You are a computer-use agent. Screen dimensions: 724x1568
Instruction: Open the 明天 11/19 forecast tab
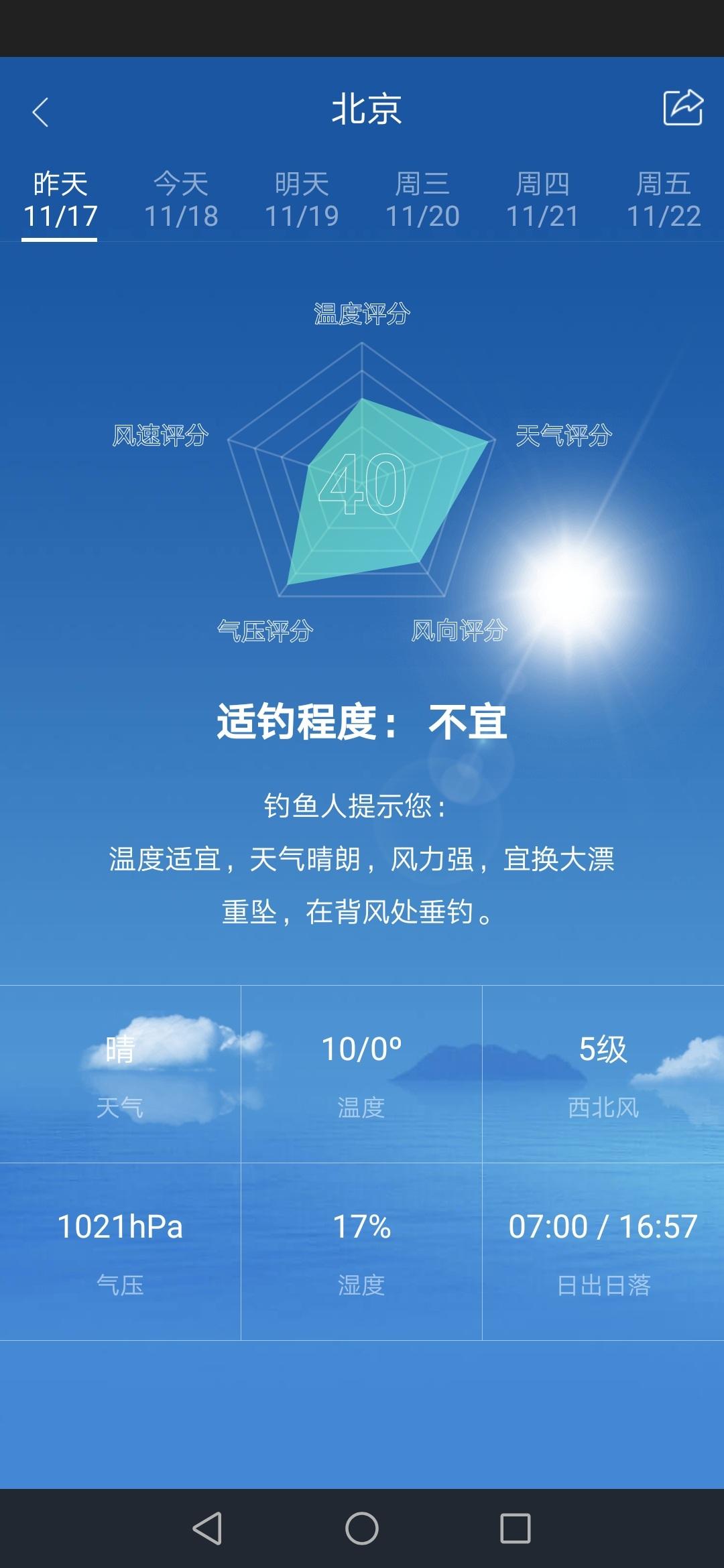[302, 200]
